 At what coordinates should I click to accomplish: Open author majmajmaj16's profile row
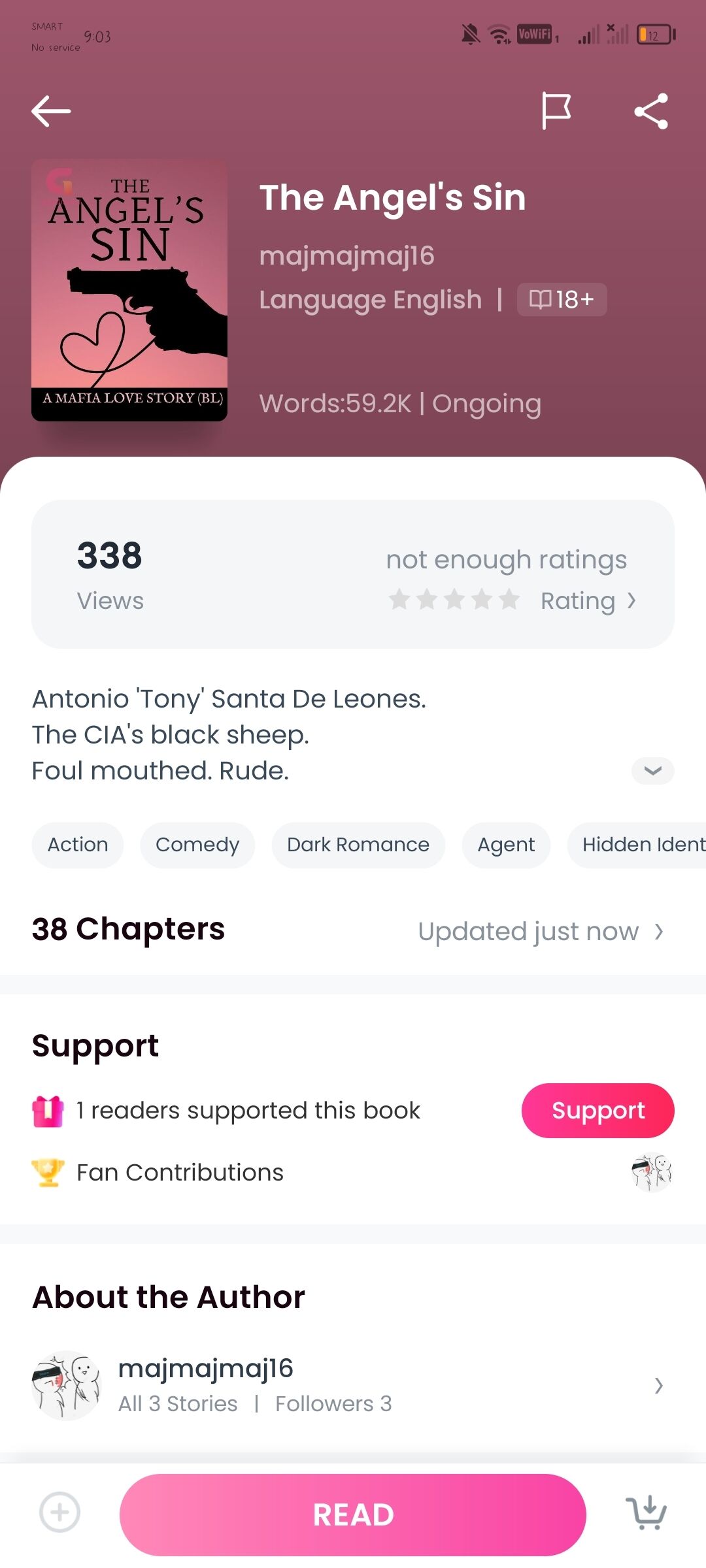353,1385
